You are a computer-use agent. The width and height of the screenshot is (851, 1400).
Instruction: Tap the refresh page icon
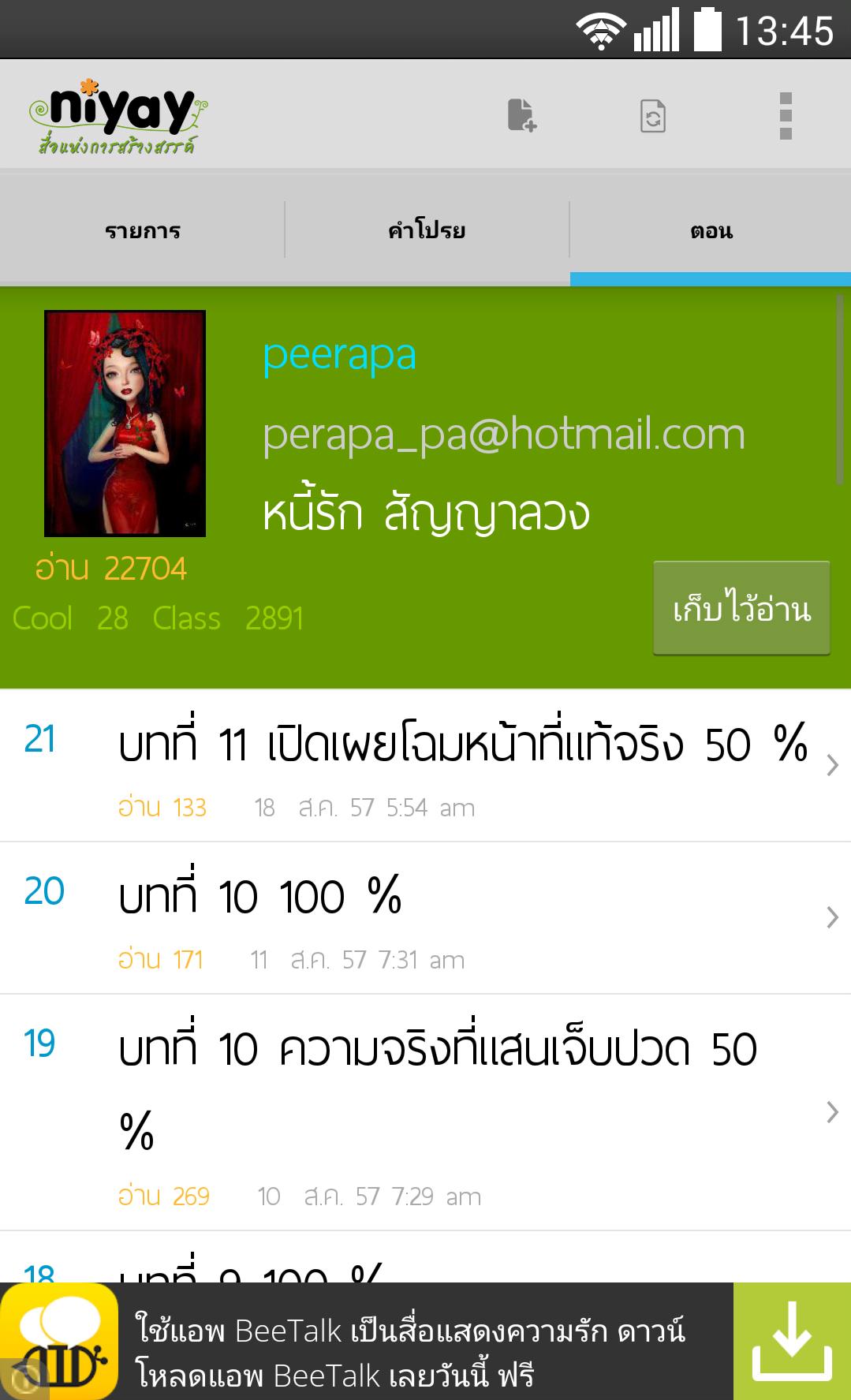(x=653, y=116)
